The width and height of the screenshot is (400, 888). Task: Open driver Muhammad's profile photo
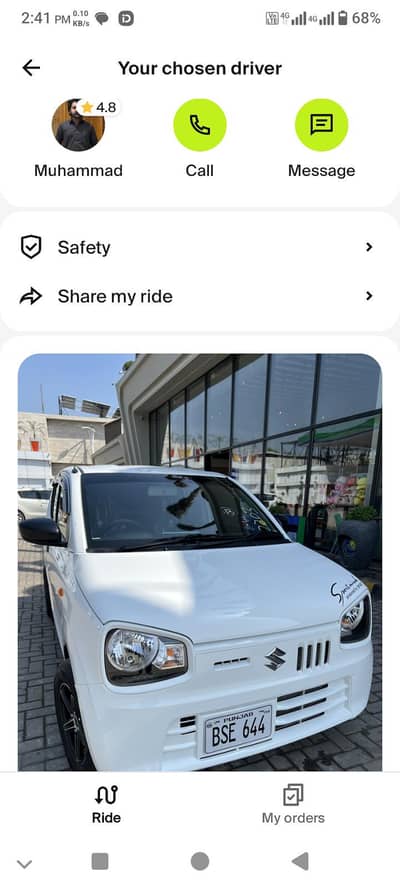pos(78,125)
